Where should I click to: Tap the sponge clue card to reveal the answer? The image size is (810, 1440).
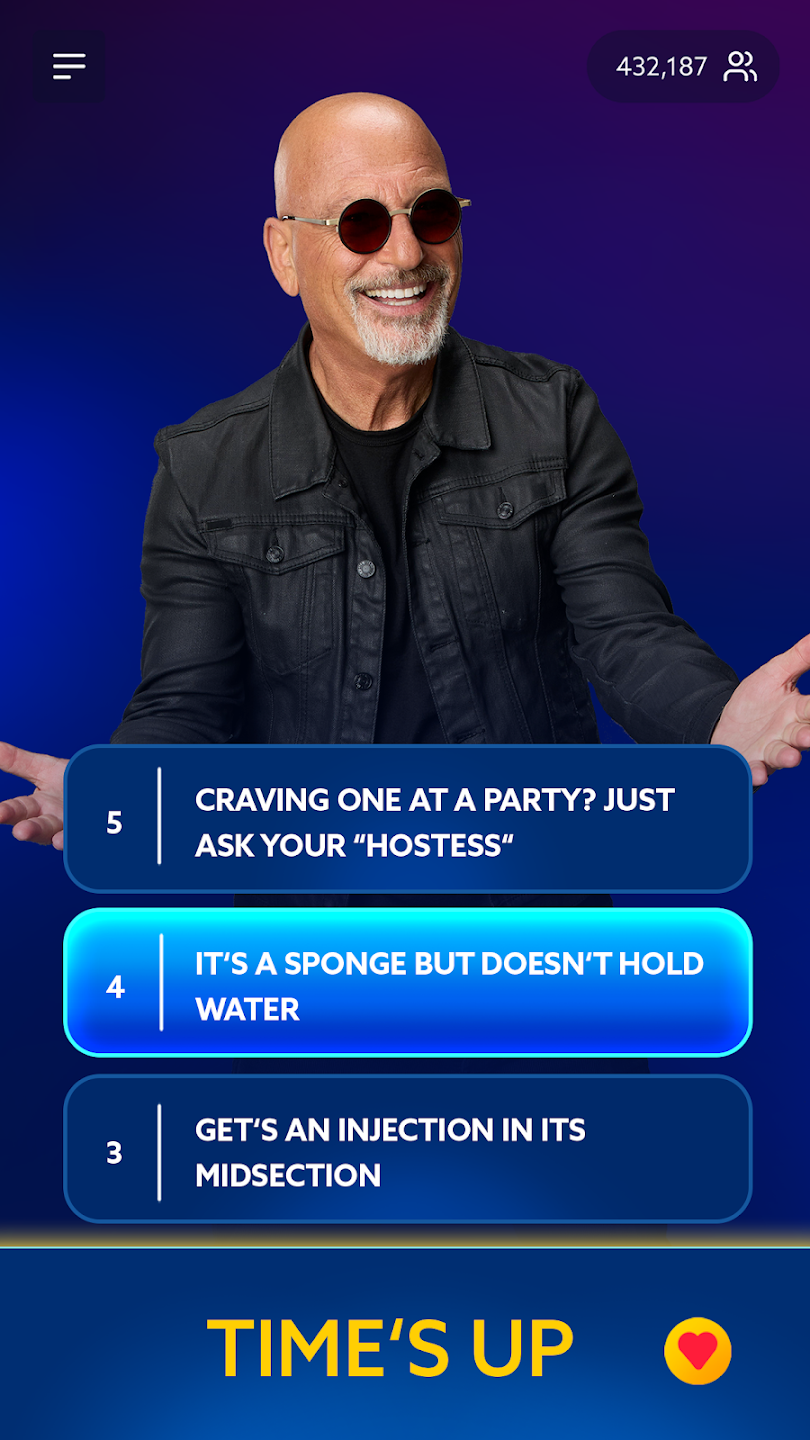407,984
